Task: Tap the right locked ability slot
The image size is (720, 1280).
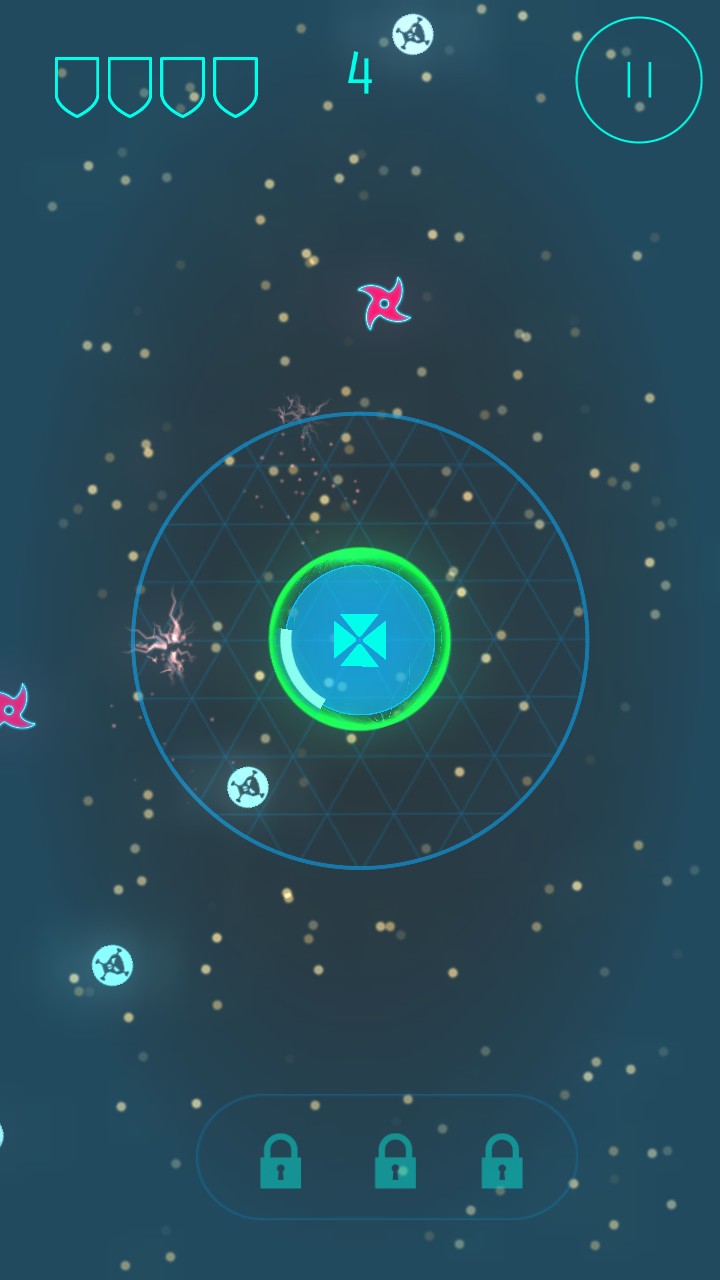Action: pos(501,1161)
